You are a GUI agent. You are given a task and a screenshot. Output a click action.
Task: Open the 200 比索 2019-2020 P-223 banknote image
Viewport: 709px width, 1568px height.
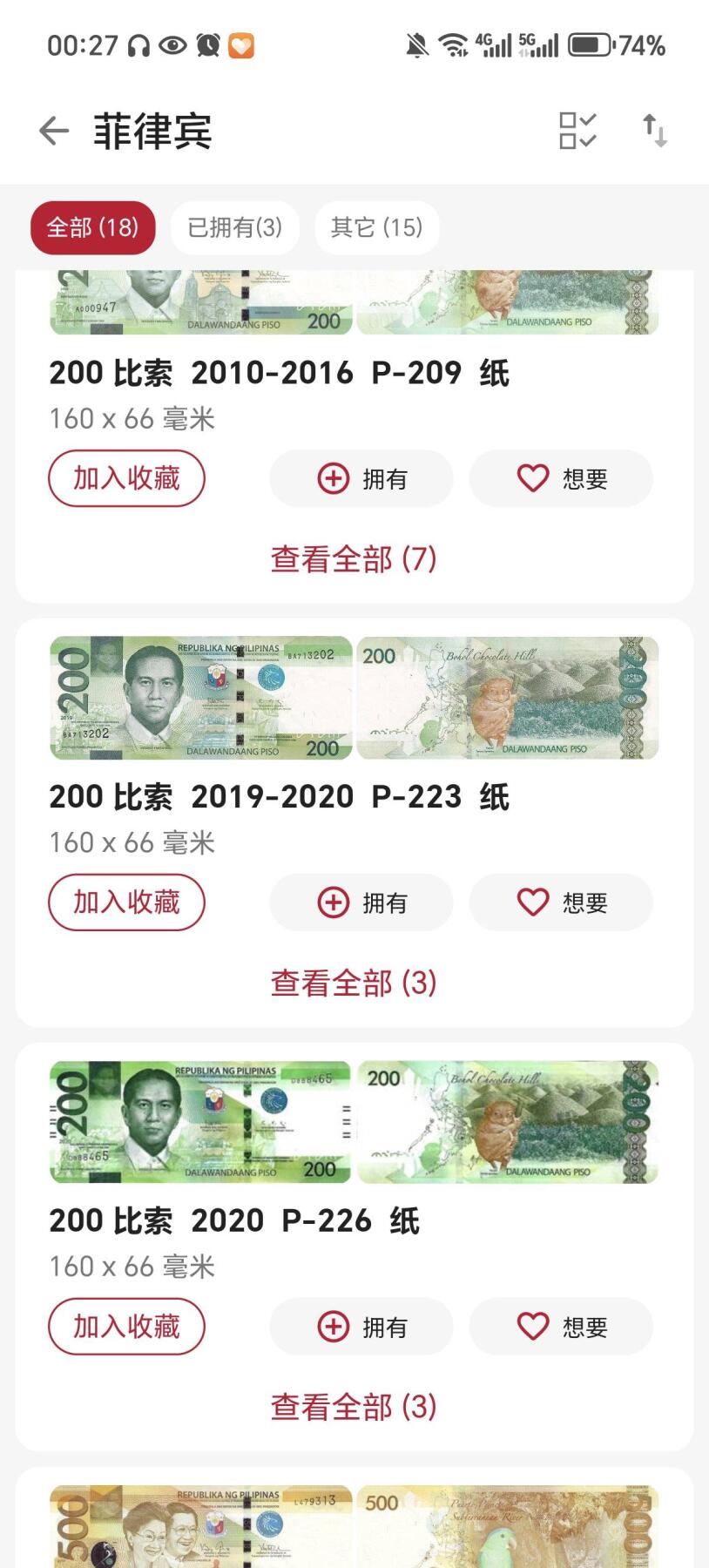click(x=354, y=698)
